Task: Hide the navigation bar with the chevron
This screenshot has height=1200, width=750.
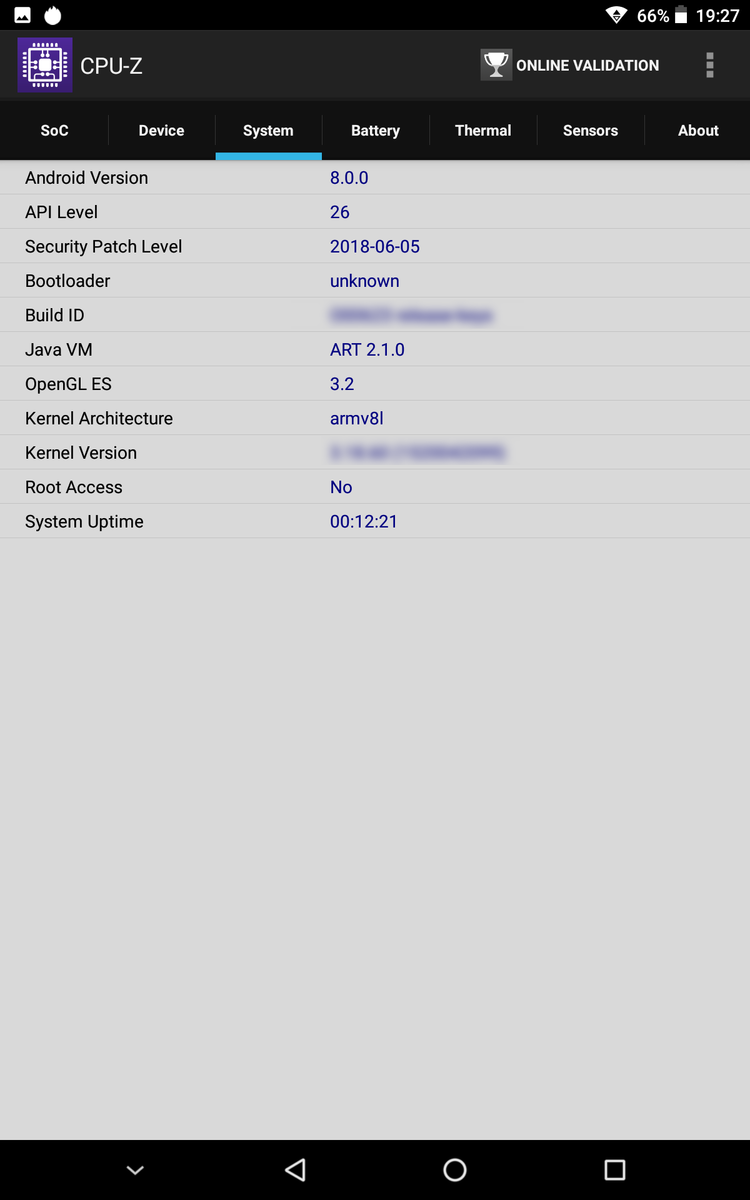Action: pos(135,1170)
